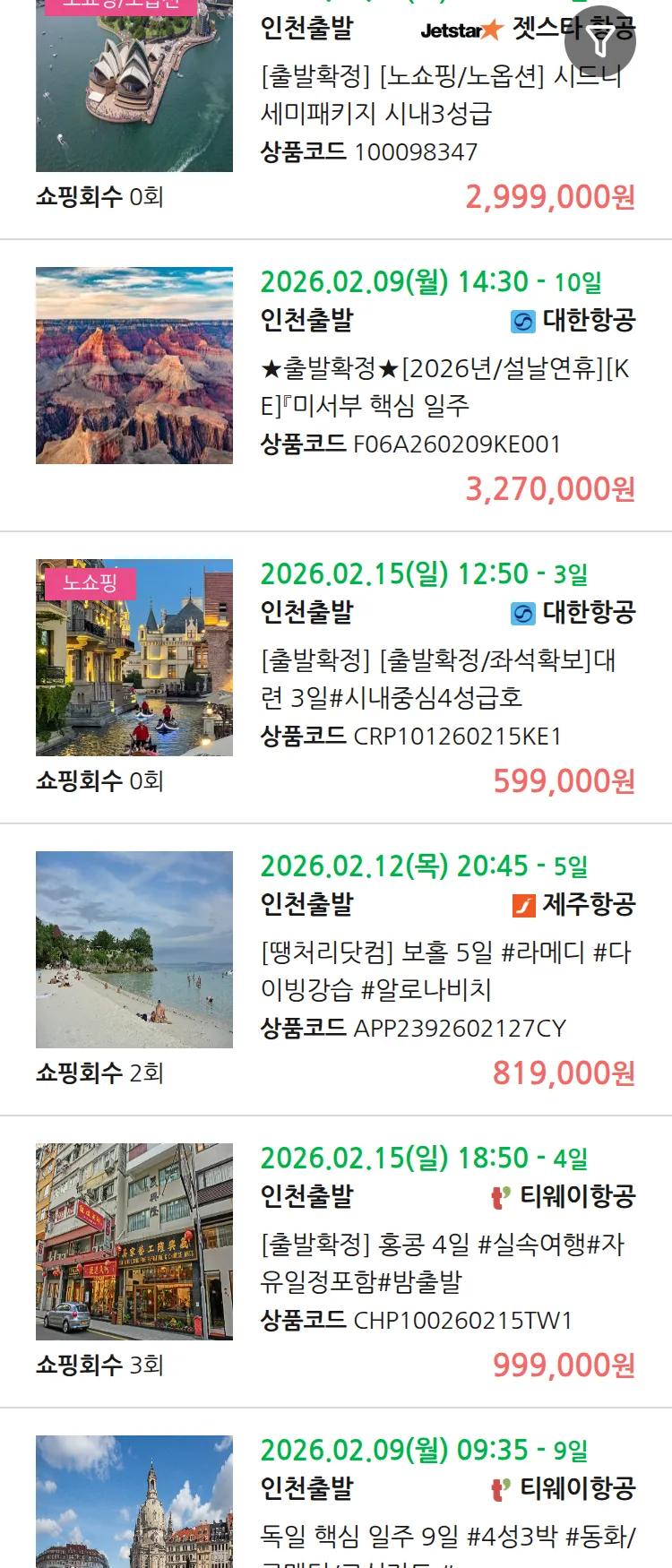Select the 보홀 5일 Jeju Air package
The height and width of the screenshot is (1568, 672).
[x=445, y=970]
